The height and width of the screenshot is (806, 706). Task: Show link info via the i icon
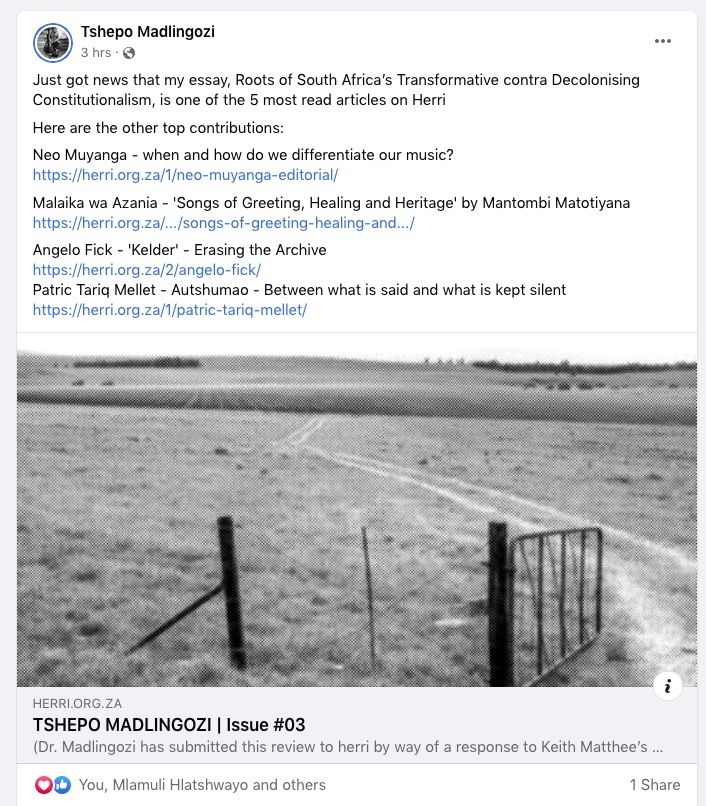(667, 685)
